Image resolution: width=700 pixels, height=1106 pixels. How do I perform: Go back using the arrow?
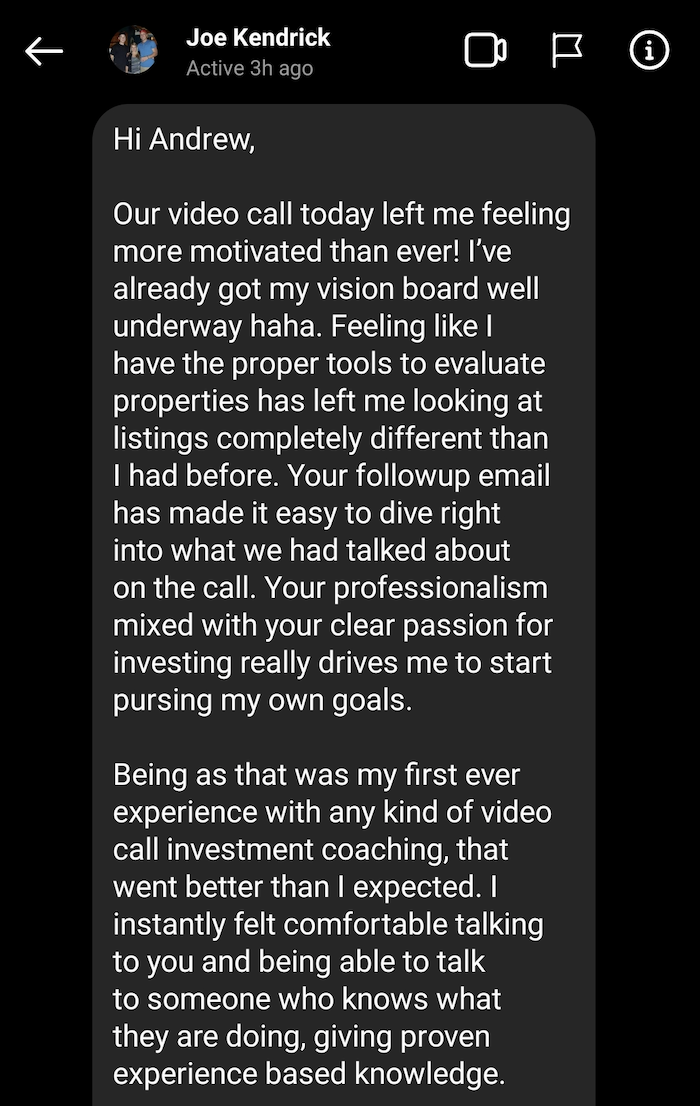[44, 52]
